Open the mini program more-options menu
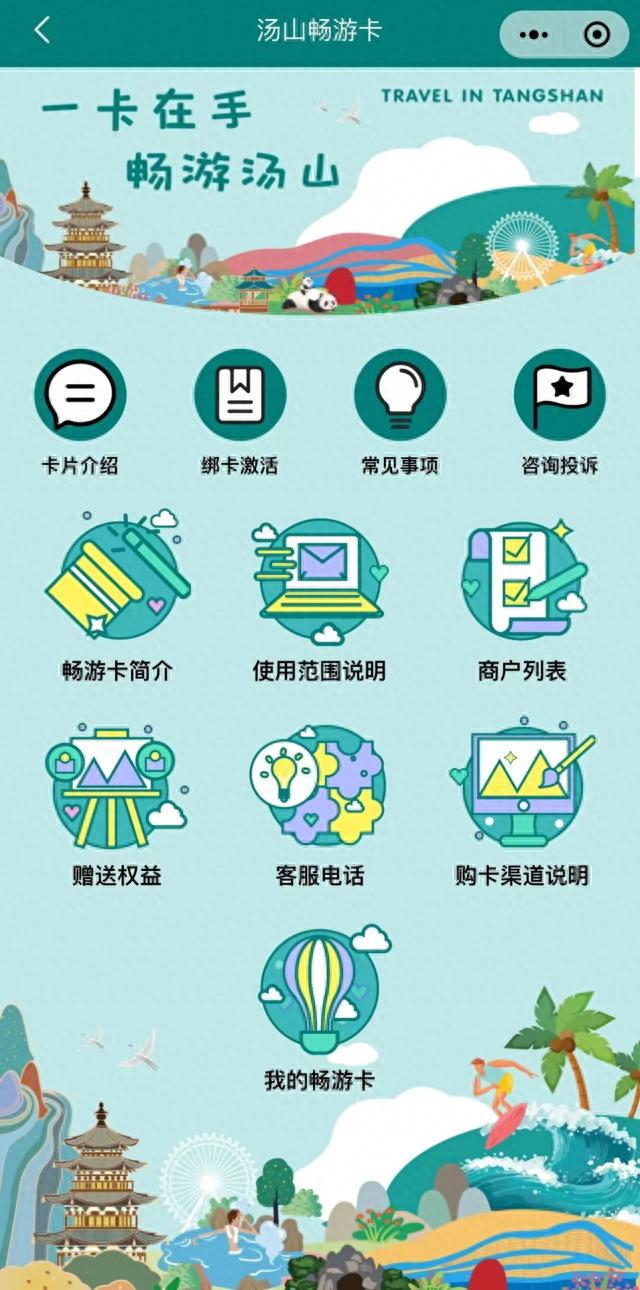 click(x=534, y=35)
